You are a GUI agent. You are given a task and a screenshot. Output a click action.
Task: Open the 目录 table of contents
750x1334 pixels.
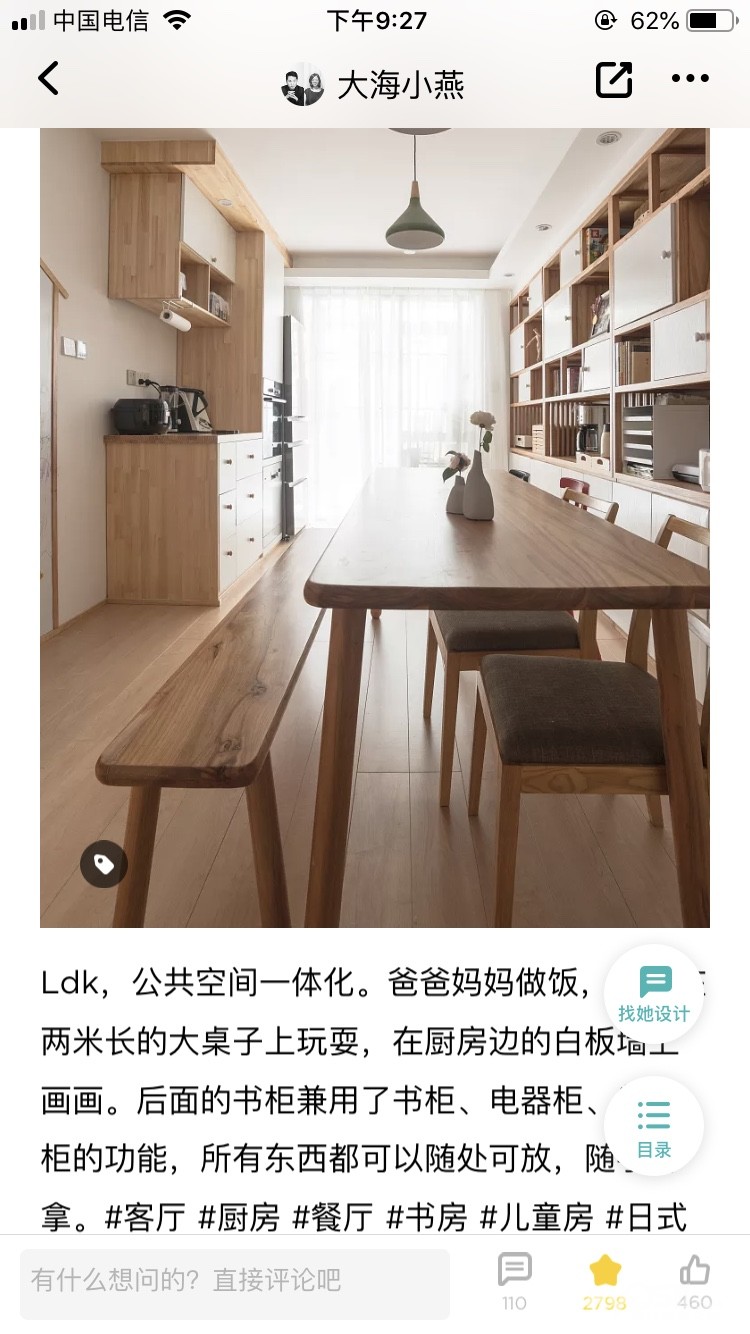pos(654,1128)
